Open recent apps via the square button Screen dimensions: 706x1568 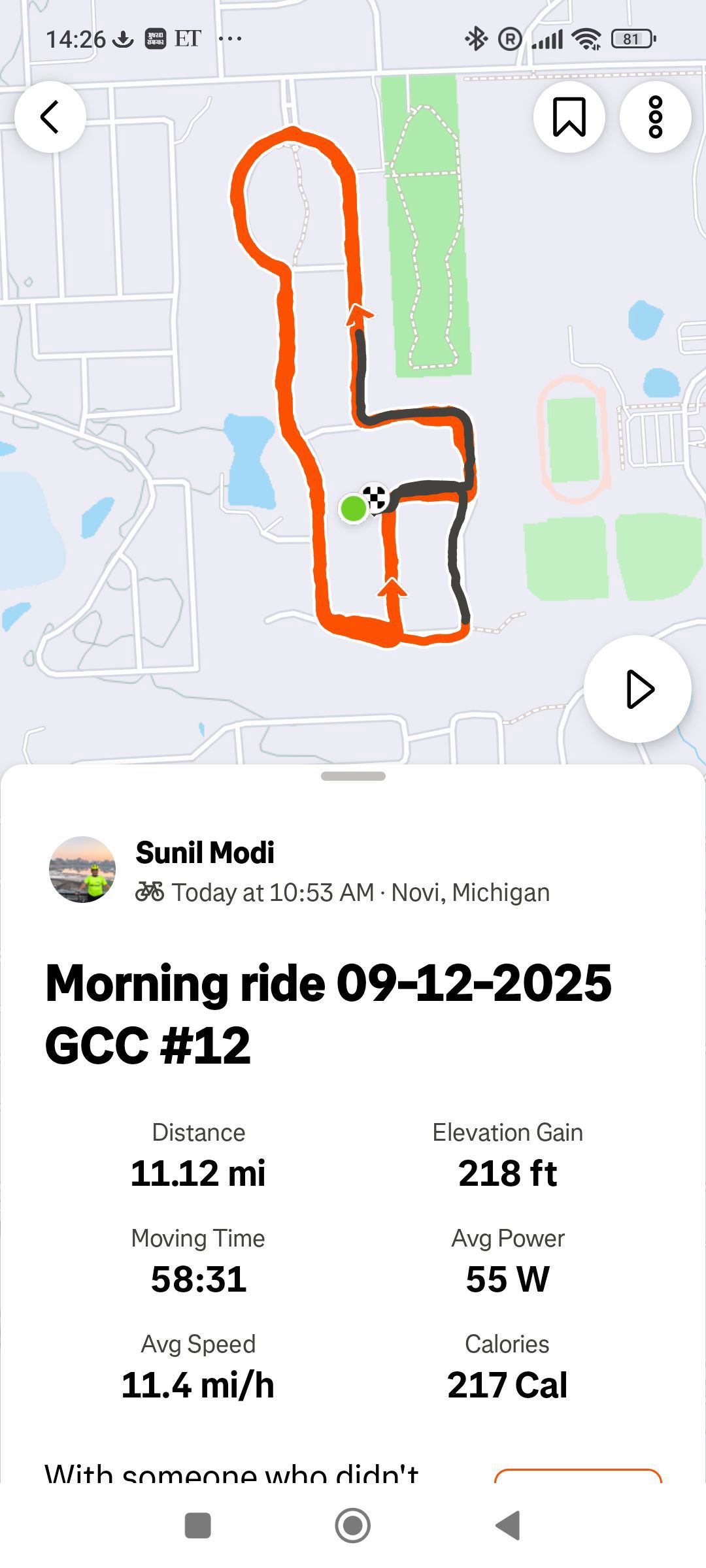[x=198, y=1526]
